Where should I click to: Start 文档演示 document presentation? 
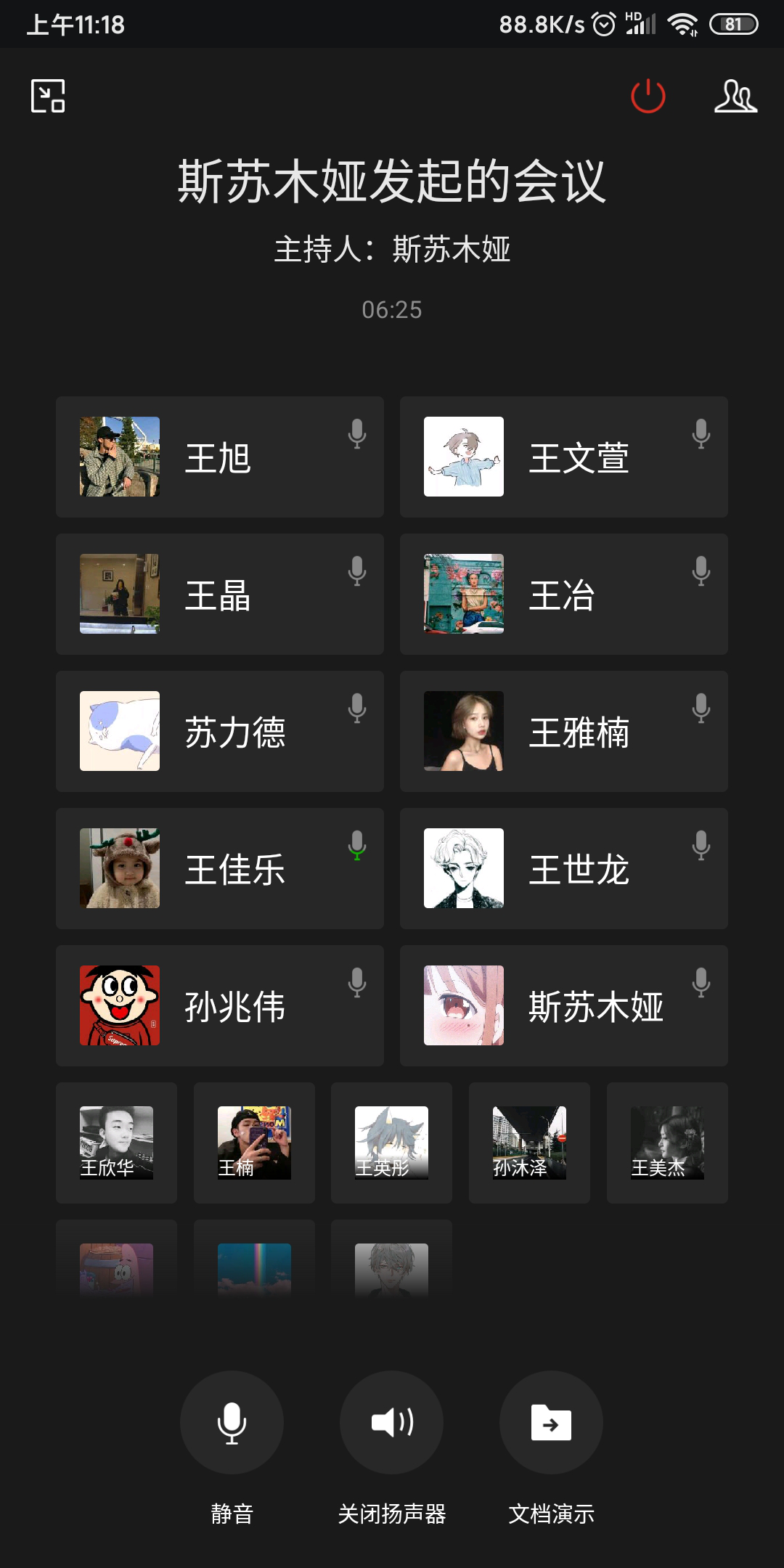(x=551, y=1421)
